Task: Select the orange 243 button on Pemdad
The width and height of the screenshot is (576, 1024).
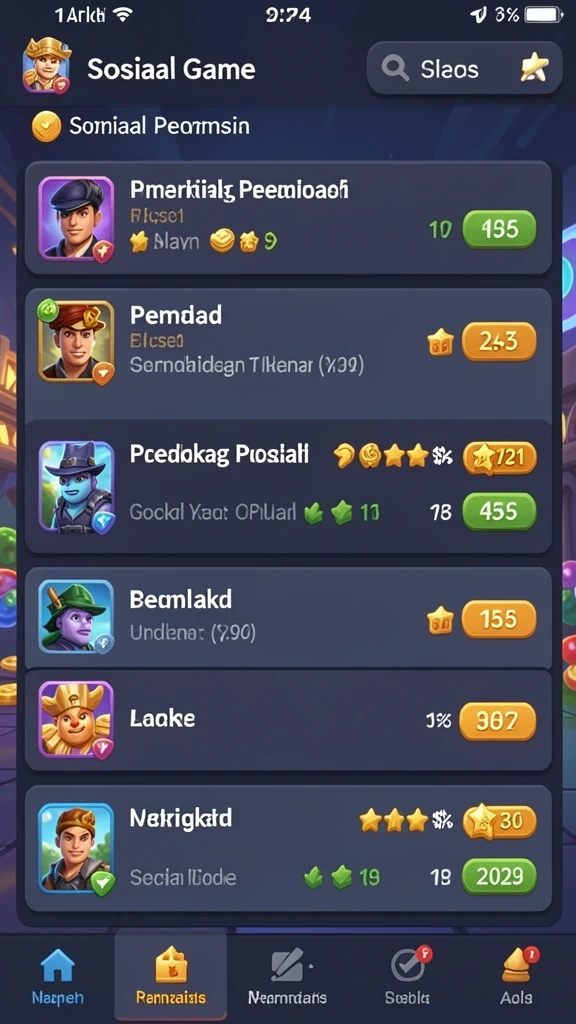Action: (499, 341)
